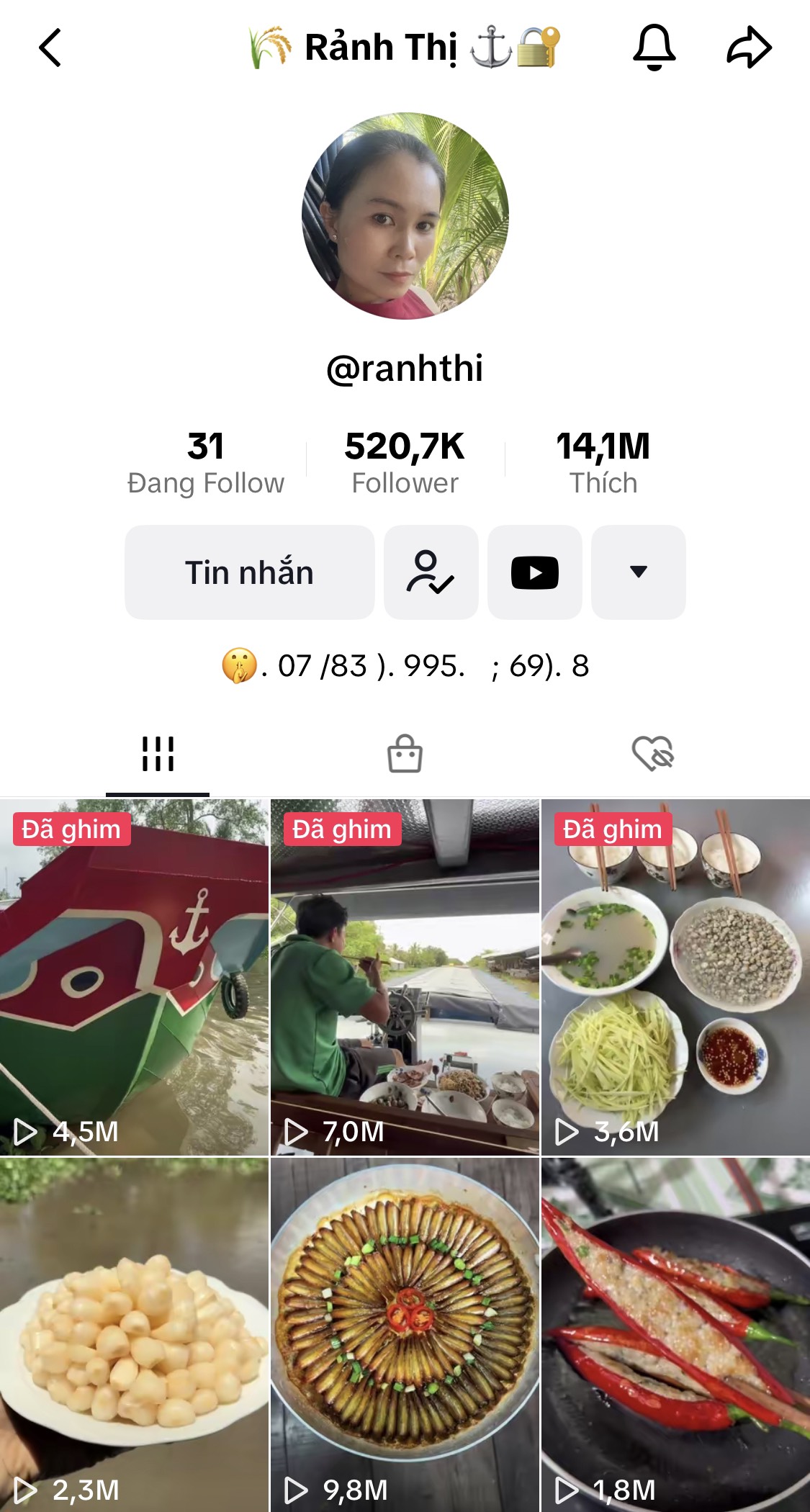Switch to the videos grid tab

(x=158, y=754)
